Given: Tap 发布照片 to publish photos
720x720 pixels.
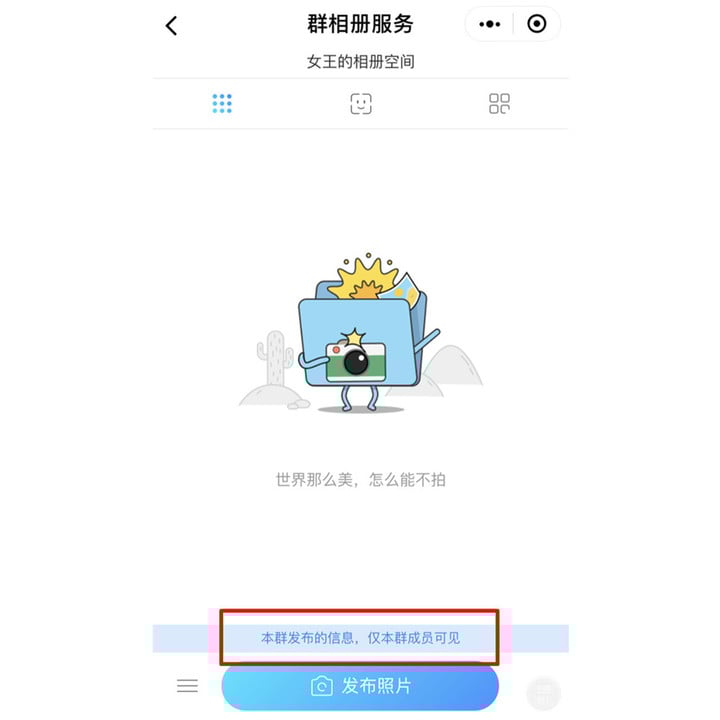Looking at the screenshot, I should point(360,686).
